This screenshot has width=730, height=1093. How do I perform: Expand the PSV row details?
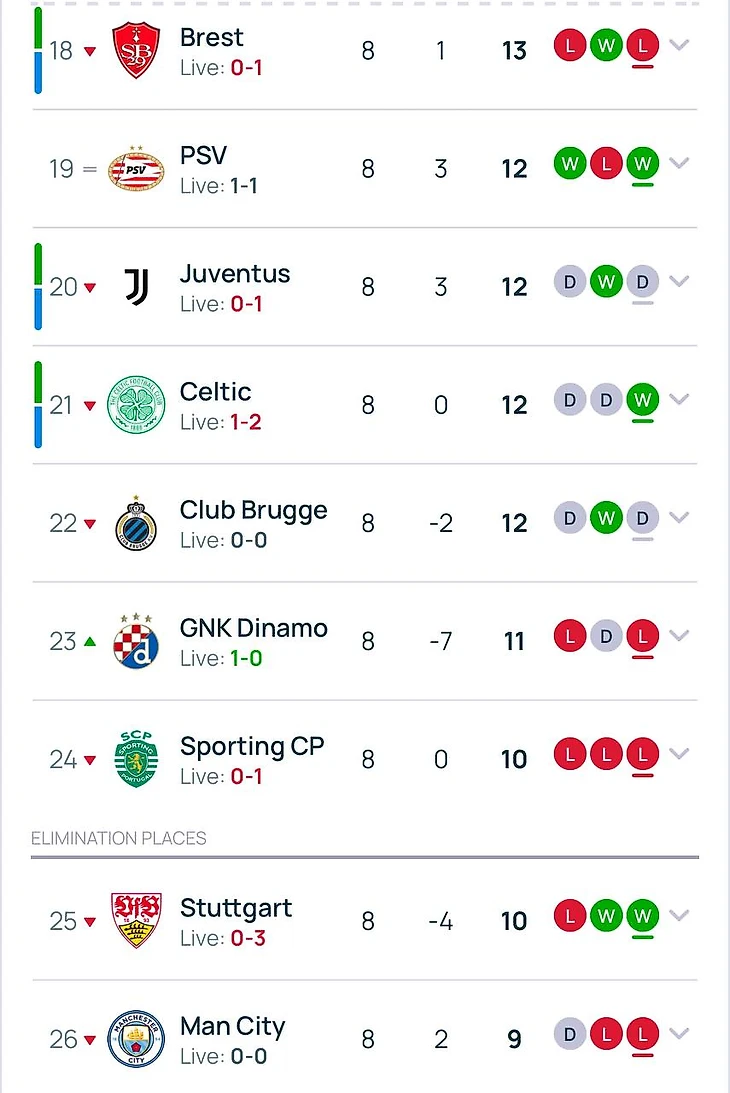pyautogui.click(x=679, y=164)
